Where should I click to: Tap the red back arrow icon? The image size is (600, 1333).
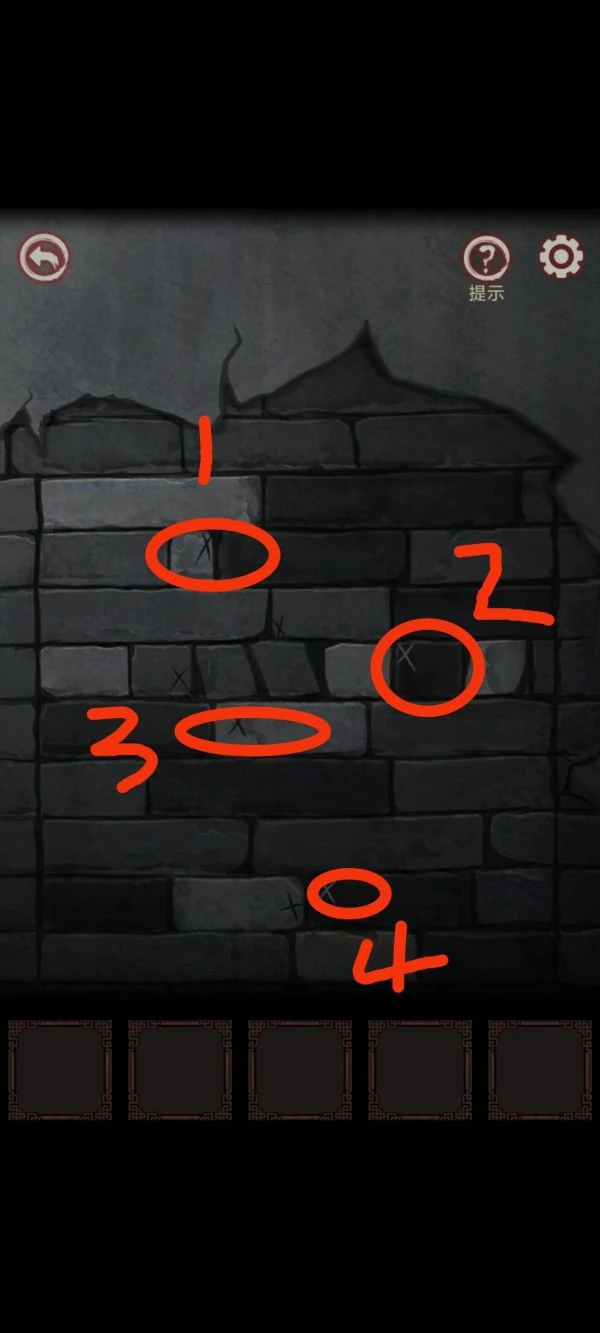pyautogui.click(x=44, y=258)
